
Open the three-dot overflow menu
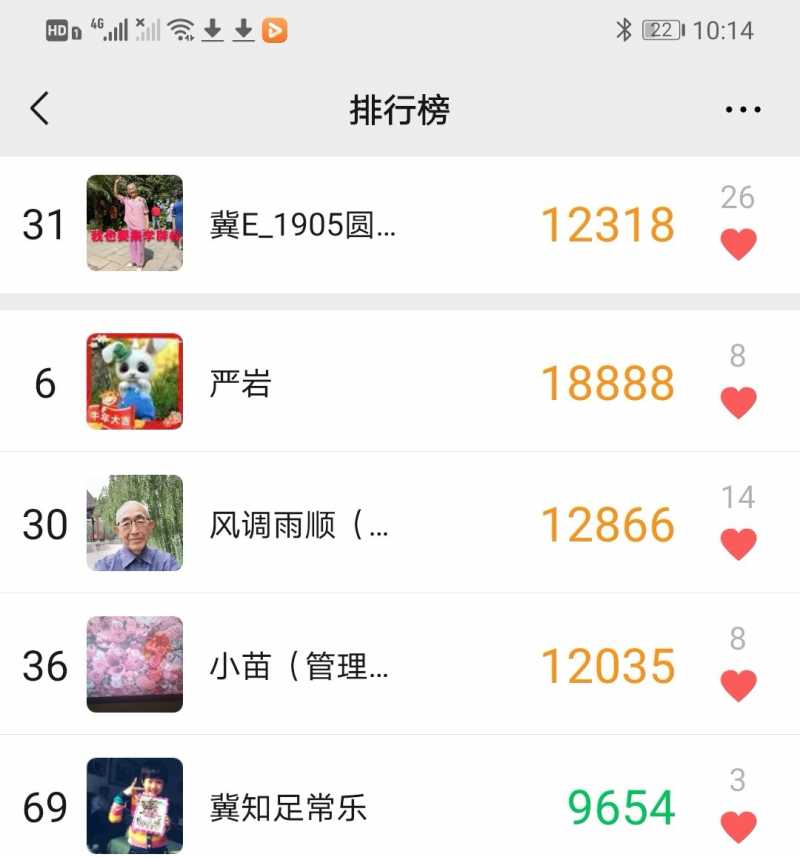(742, 109)
